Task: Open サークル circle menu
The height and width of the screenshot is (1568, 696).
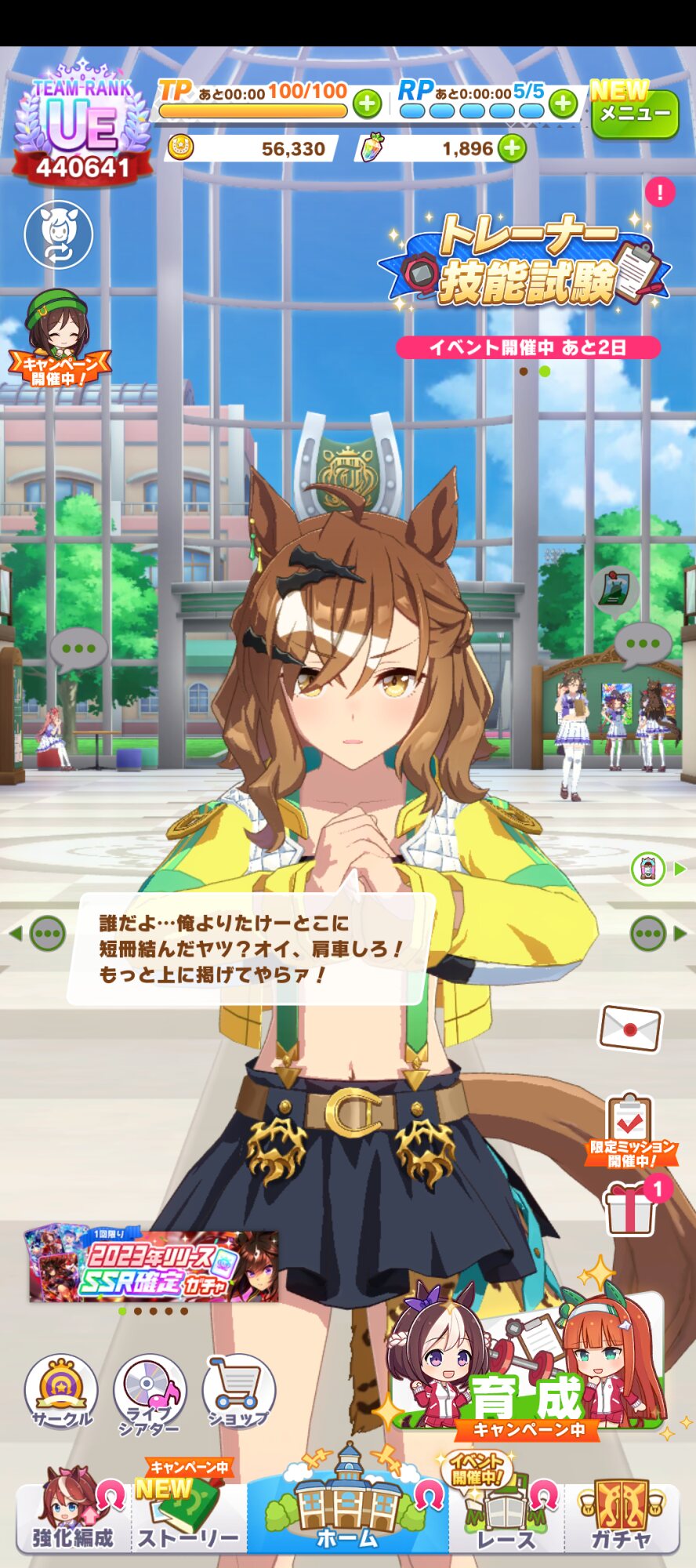Action: (61, 1392)
